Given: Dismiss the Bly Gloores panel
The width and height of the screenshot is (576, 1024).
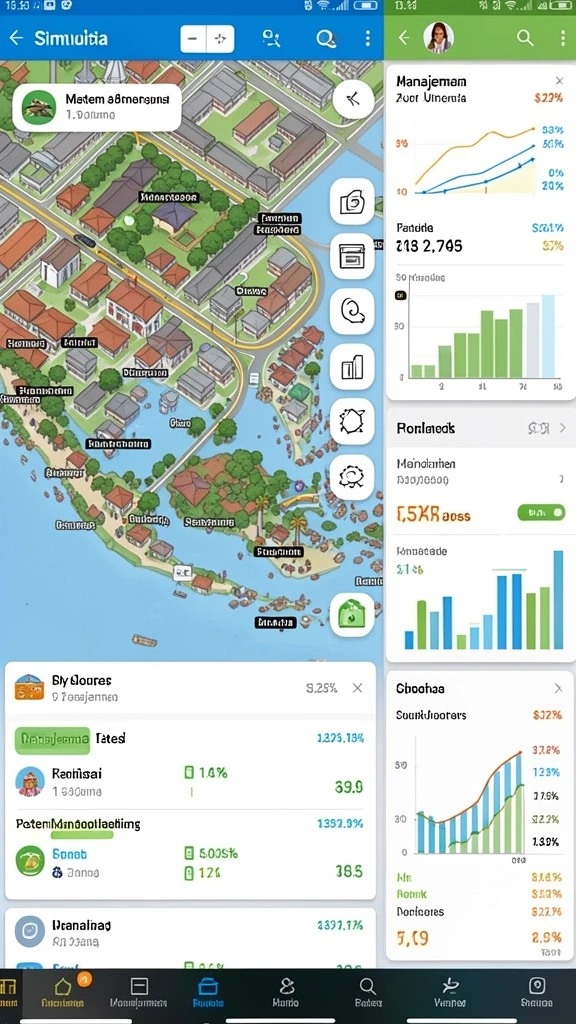Looking at the screenshot, I should pos(357,688).
